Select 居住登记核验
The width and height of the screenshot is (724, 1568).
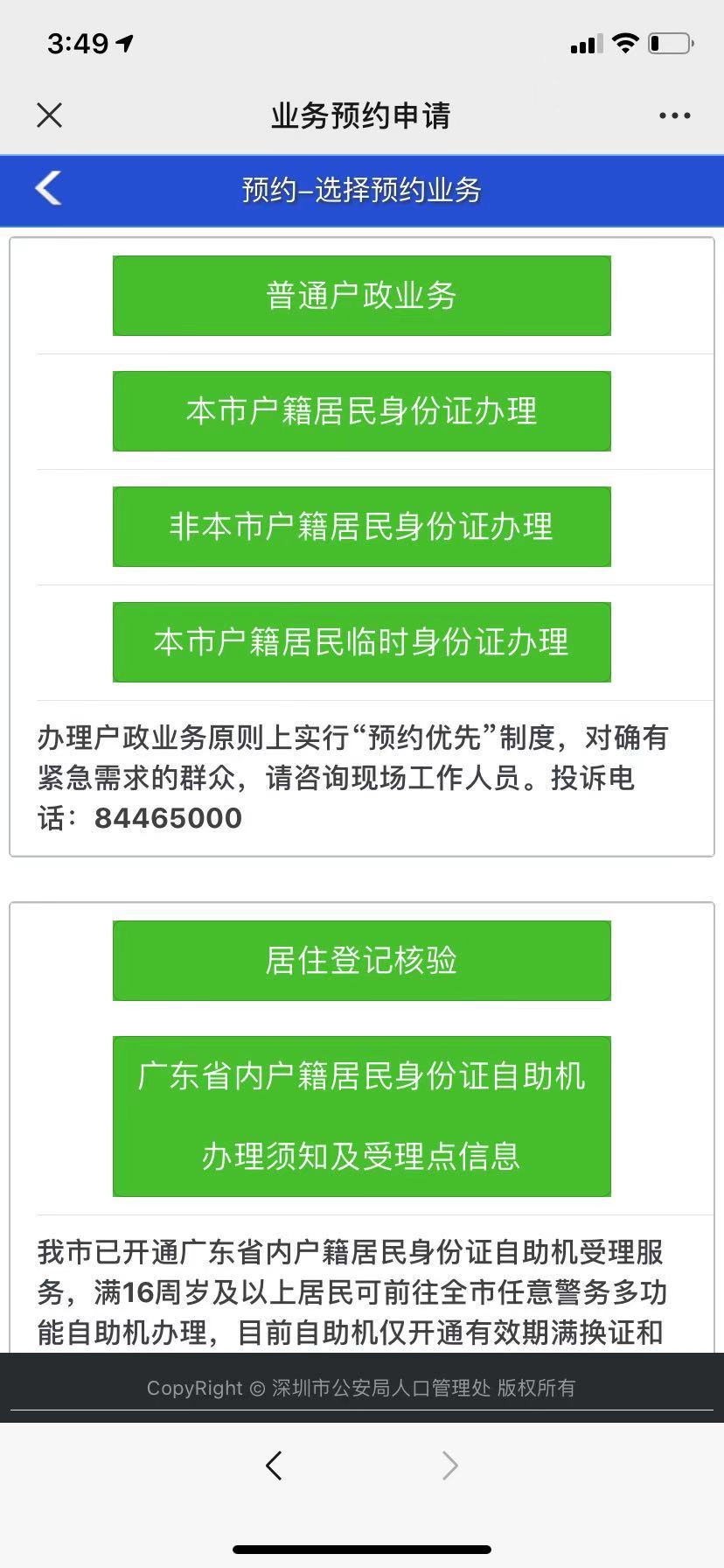point(361,960)
